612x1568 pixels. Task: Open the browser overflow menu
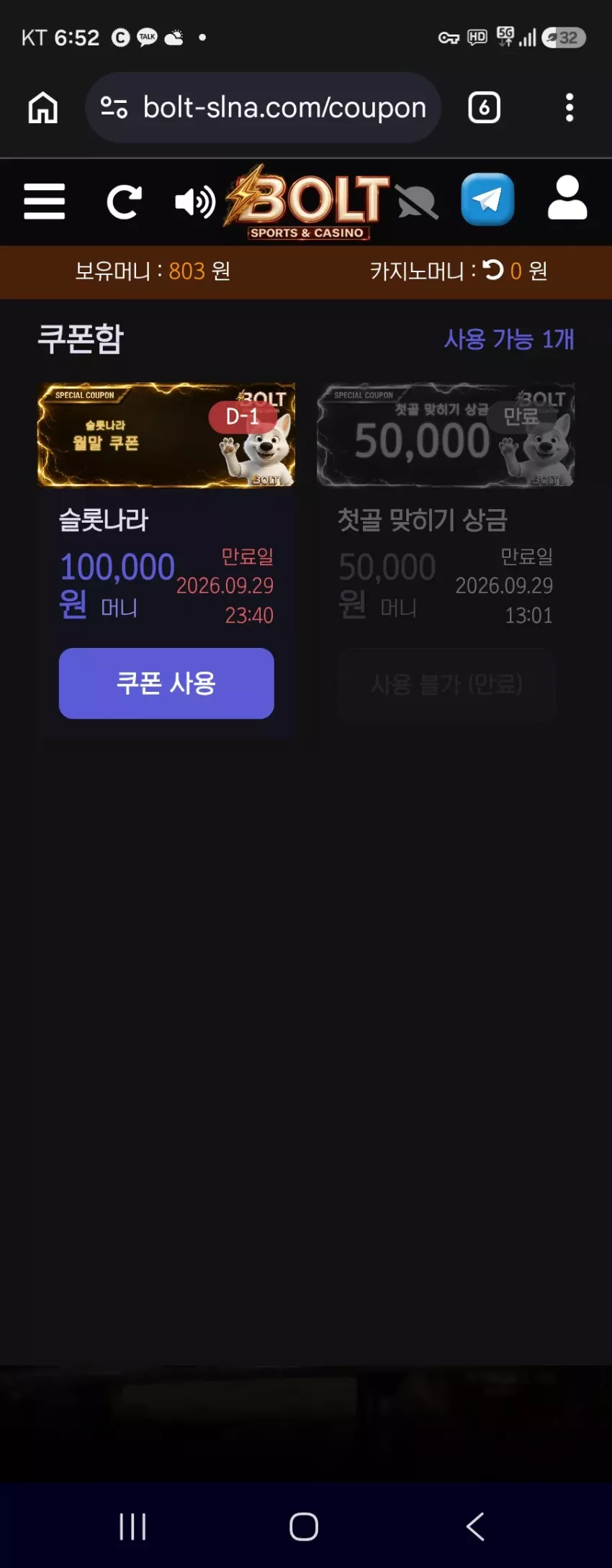point(570,108)
